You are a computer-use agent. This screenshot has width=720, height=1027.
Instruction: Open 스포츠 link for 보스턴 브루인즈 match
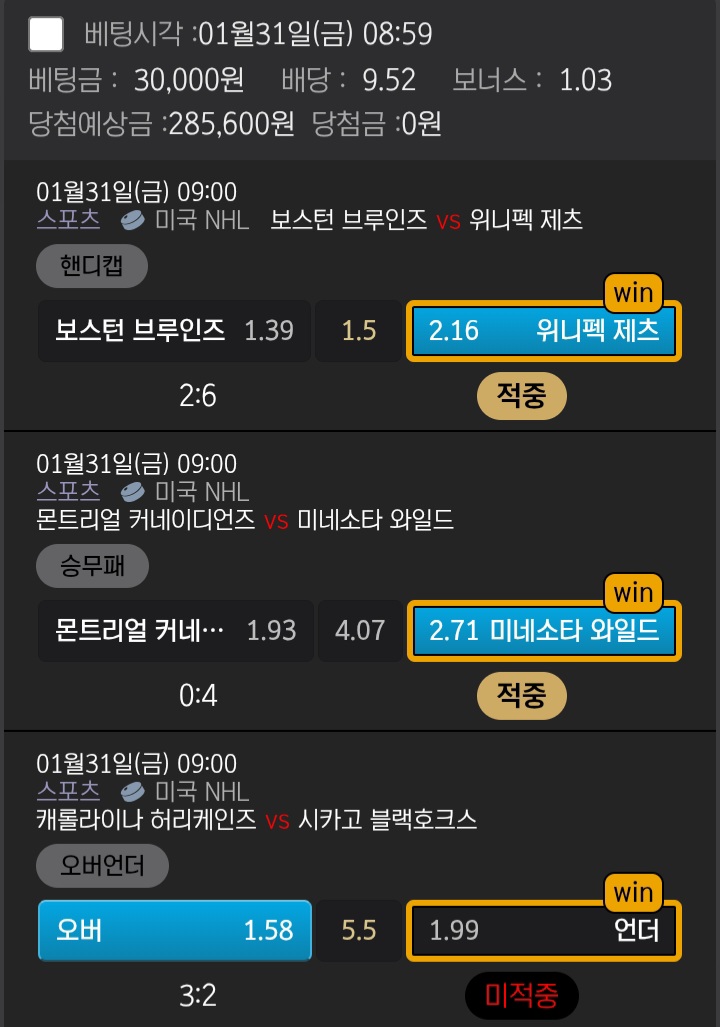(68, 220)
